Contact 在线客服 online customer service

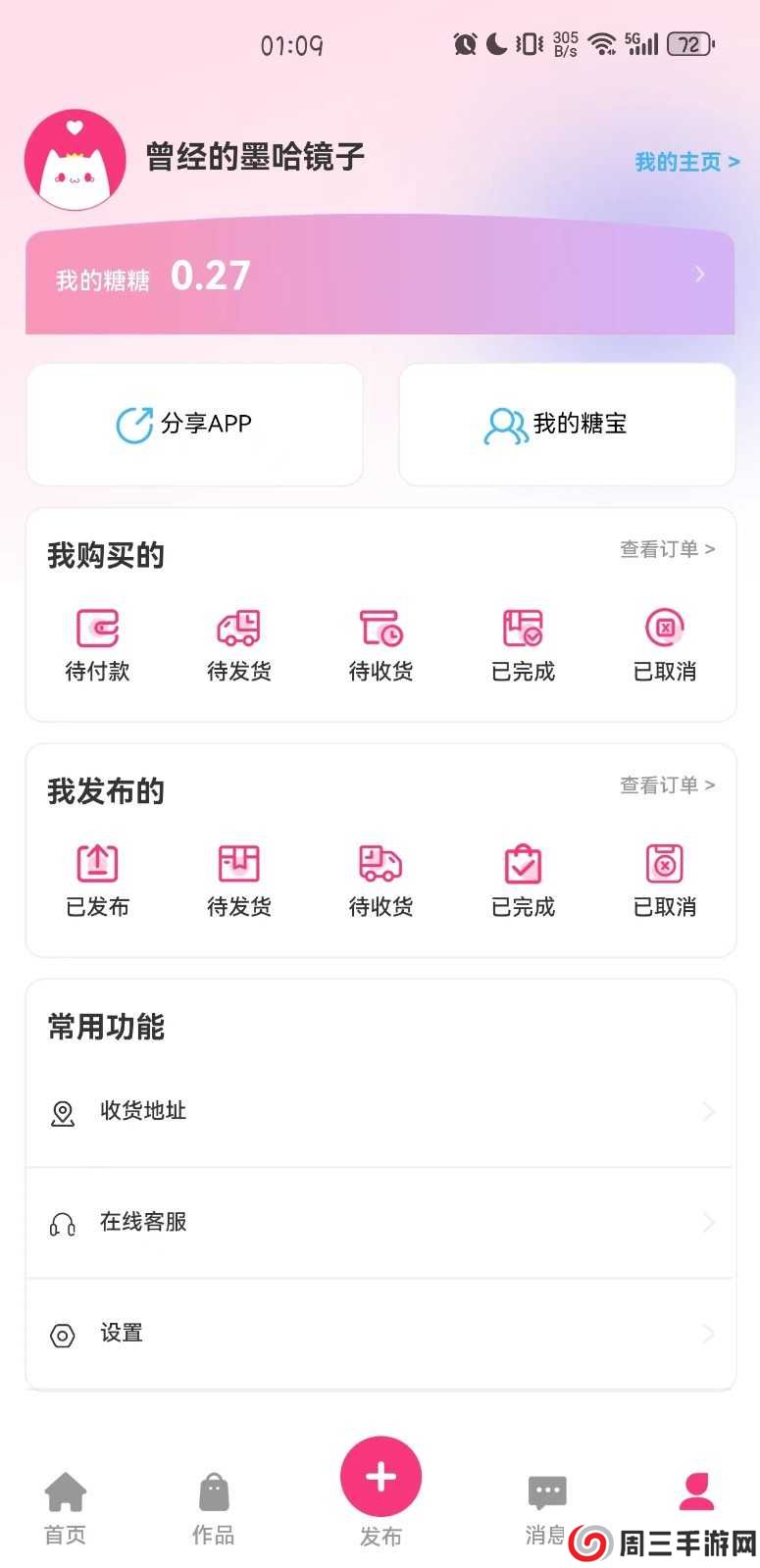click(x=143, y=1223)
